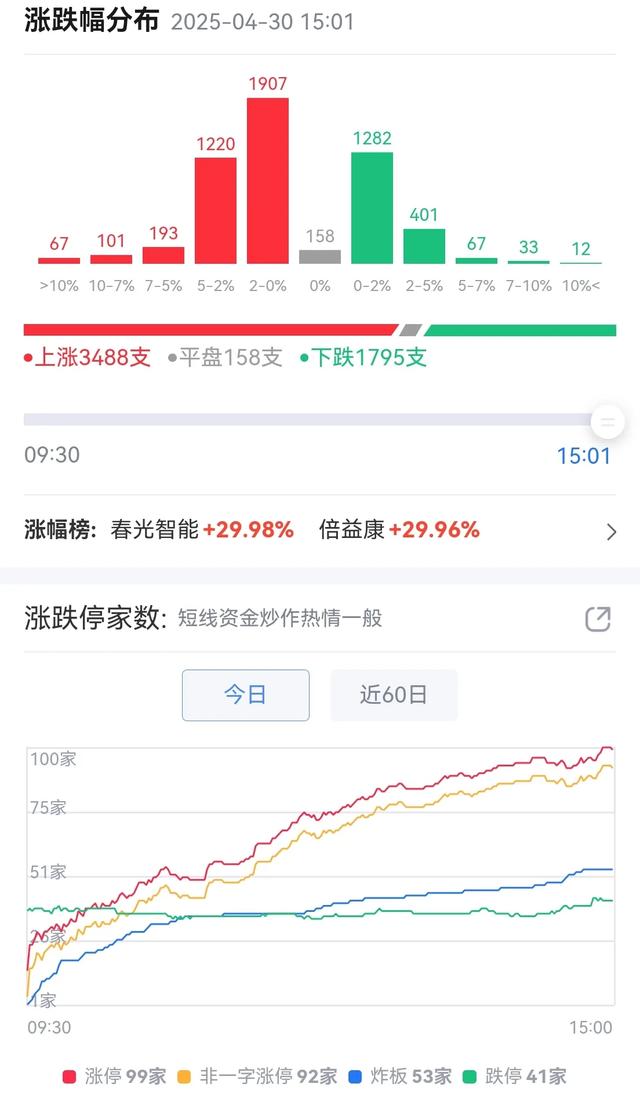Select the 今日 tab
This screenshot has width=640, height=1098.
[246, 695]
